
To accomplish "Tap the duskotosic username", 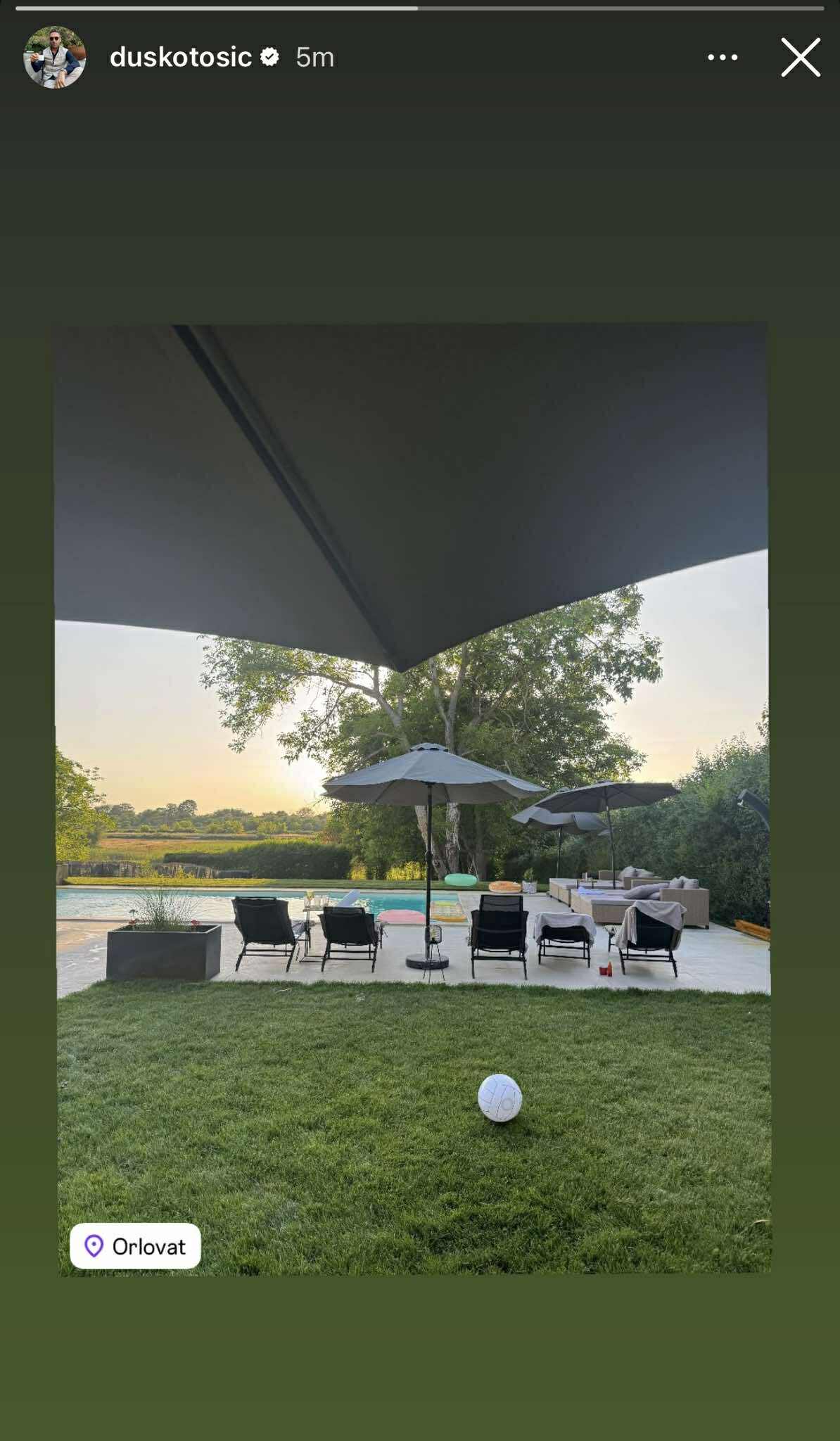I will 180,57.
